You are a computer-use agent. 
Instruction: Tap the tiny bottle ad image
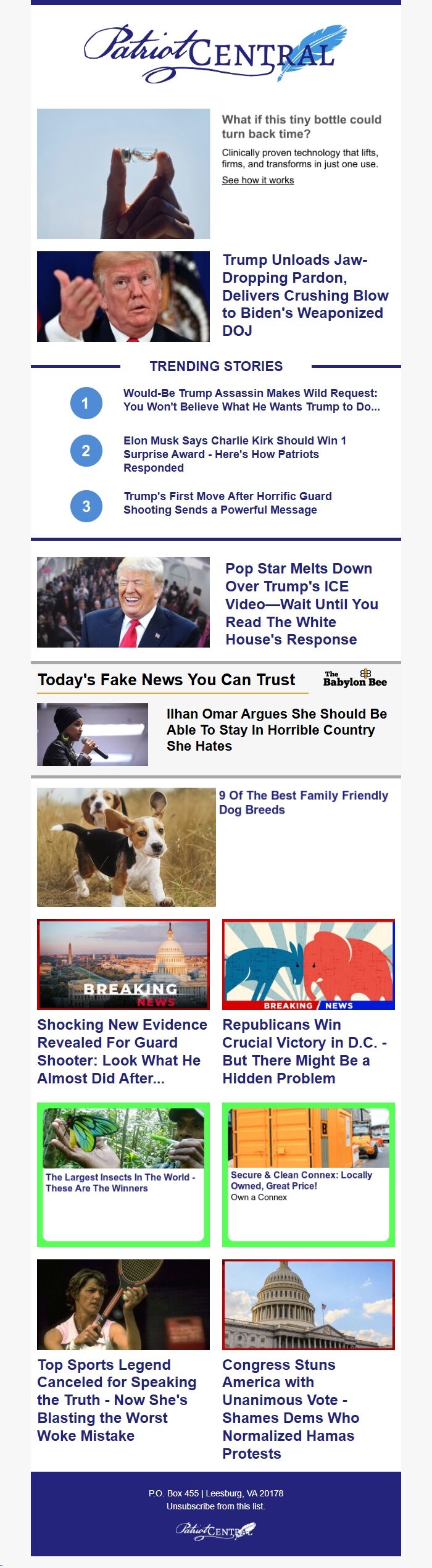[x=123, y=173]
